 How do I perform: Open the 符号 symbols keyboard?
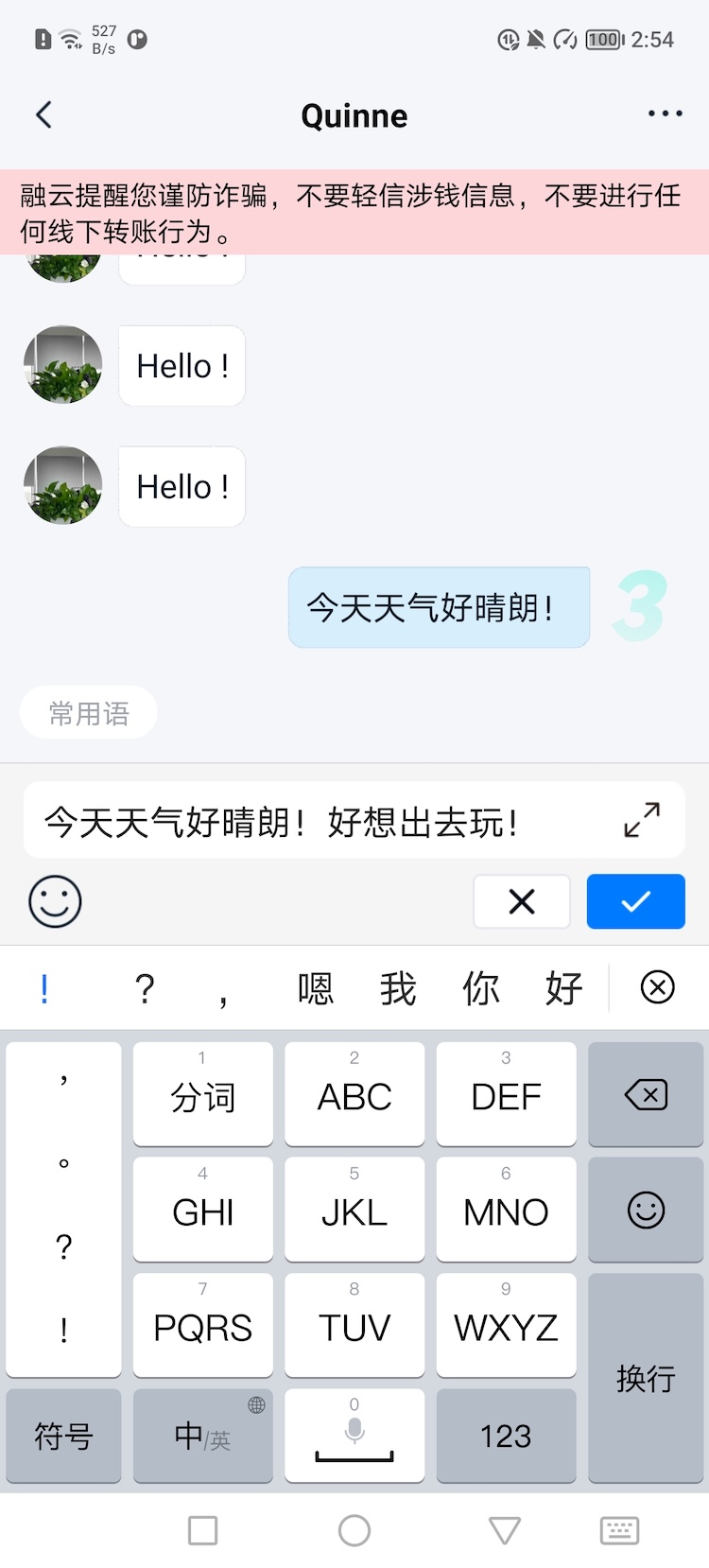63,1436
